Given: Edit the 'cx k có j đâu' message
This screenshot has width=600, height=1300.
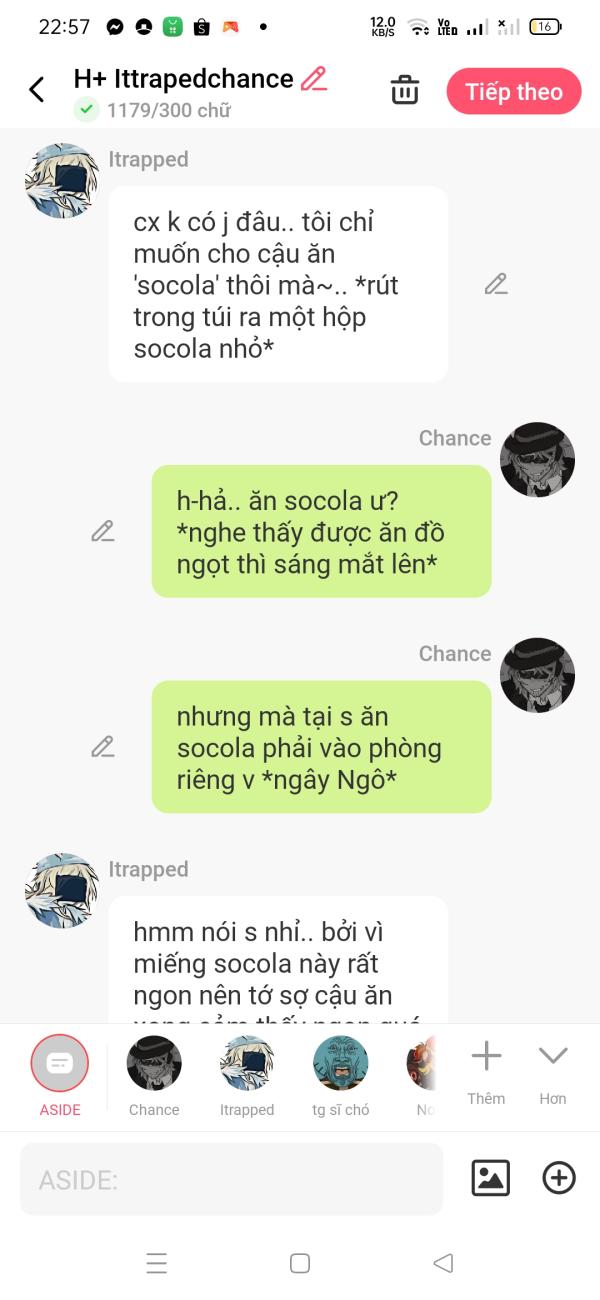Looking at the screenshot, I should click(x=496, y=285).
